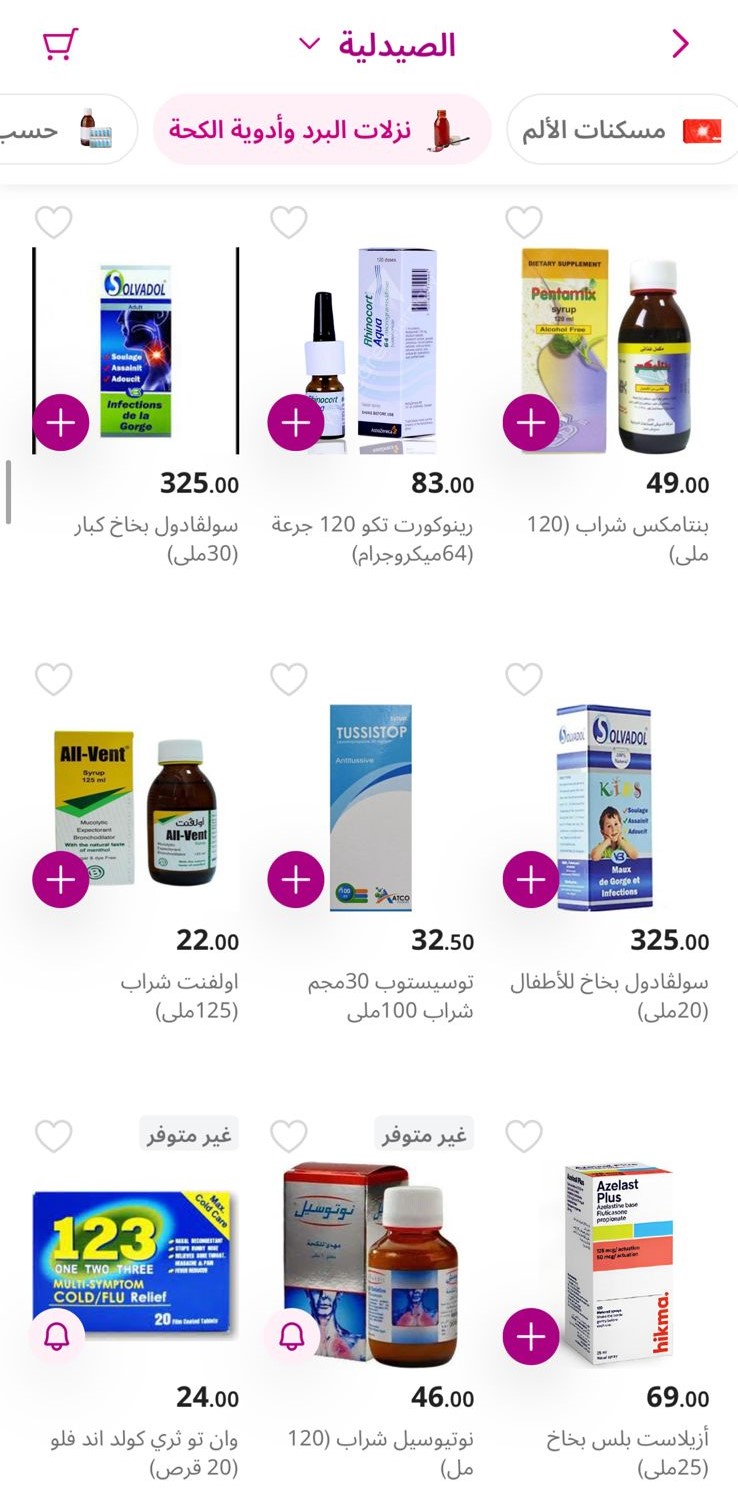Add All-Vent syrup to cart
The height and width of the screenshot is (1505, 738).
pyautogui.click(x=61, y=880)
